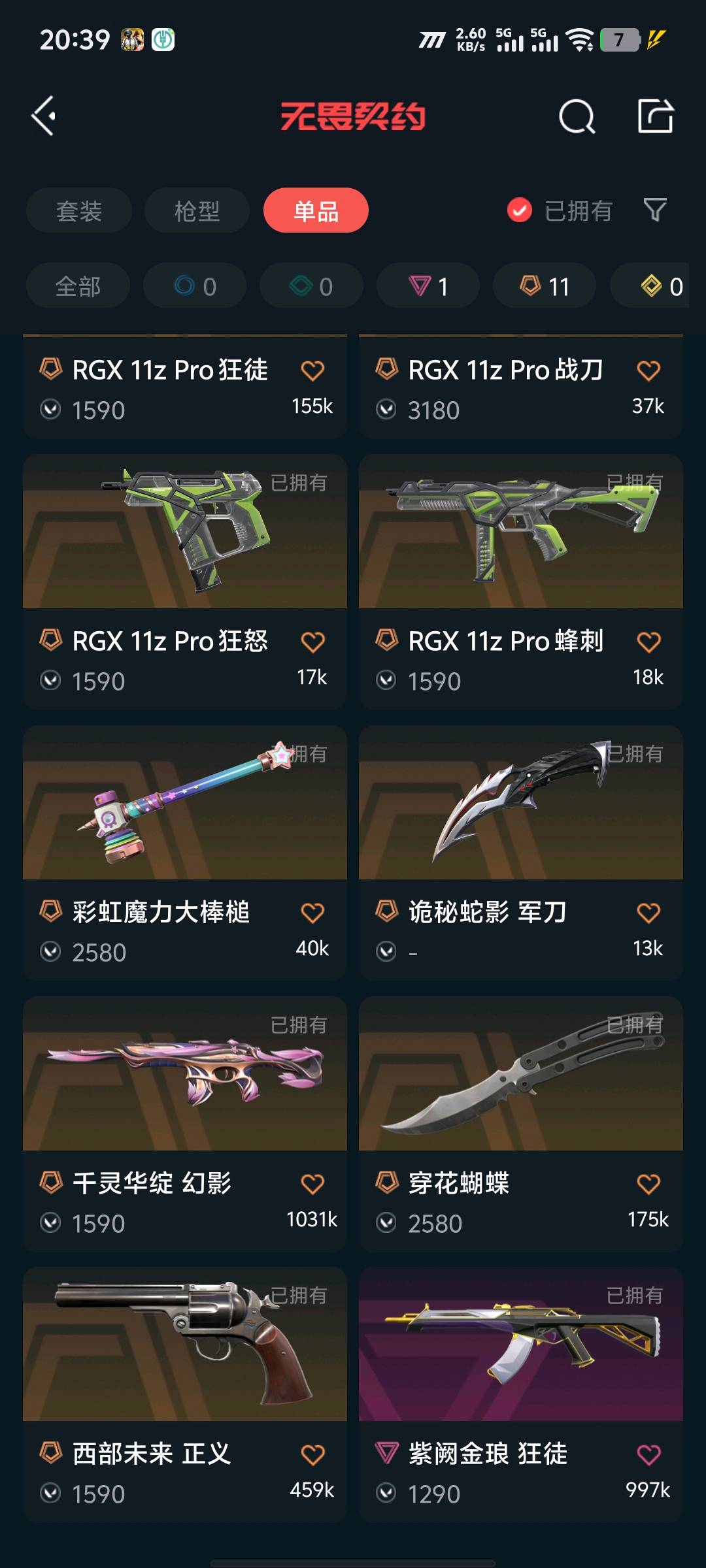The width and height of the screenshot is (706, 1568).
Task: Share this page via share icon
Action: [655, 116]
